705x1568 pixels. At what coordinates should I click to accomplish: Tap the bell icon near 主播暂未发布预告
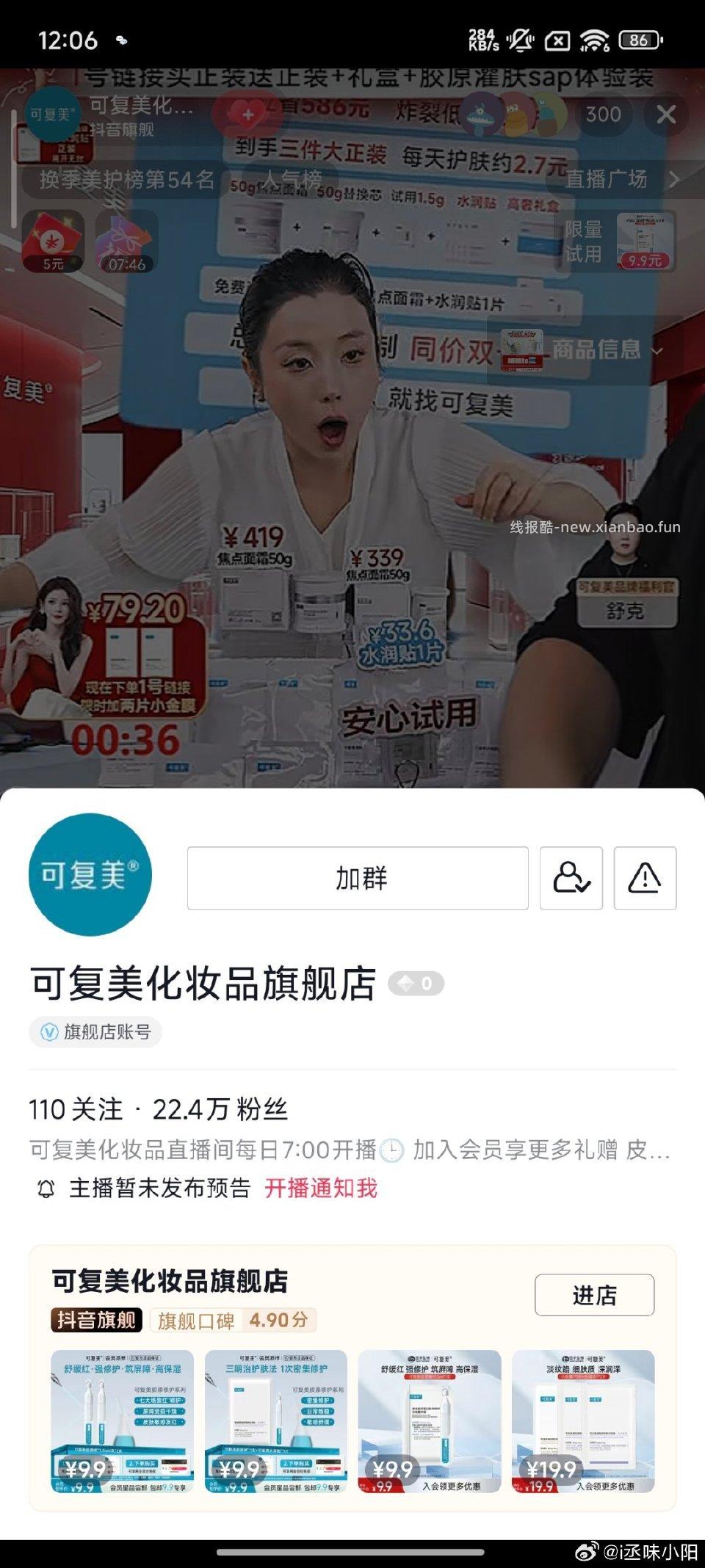pos(46,1185)
